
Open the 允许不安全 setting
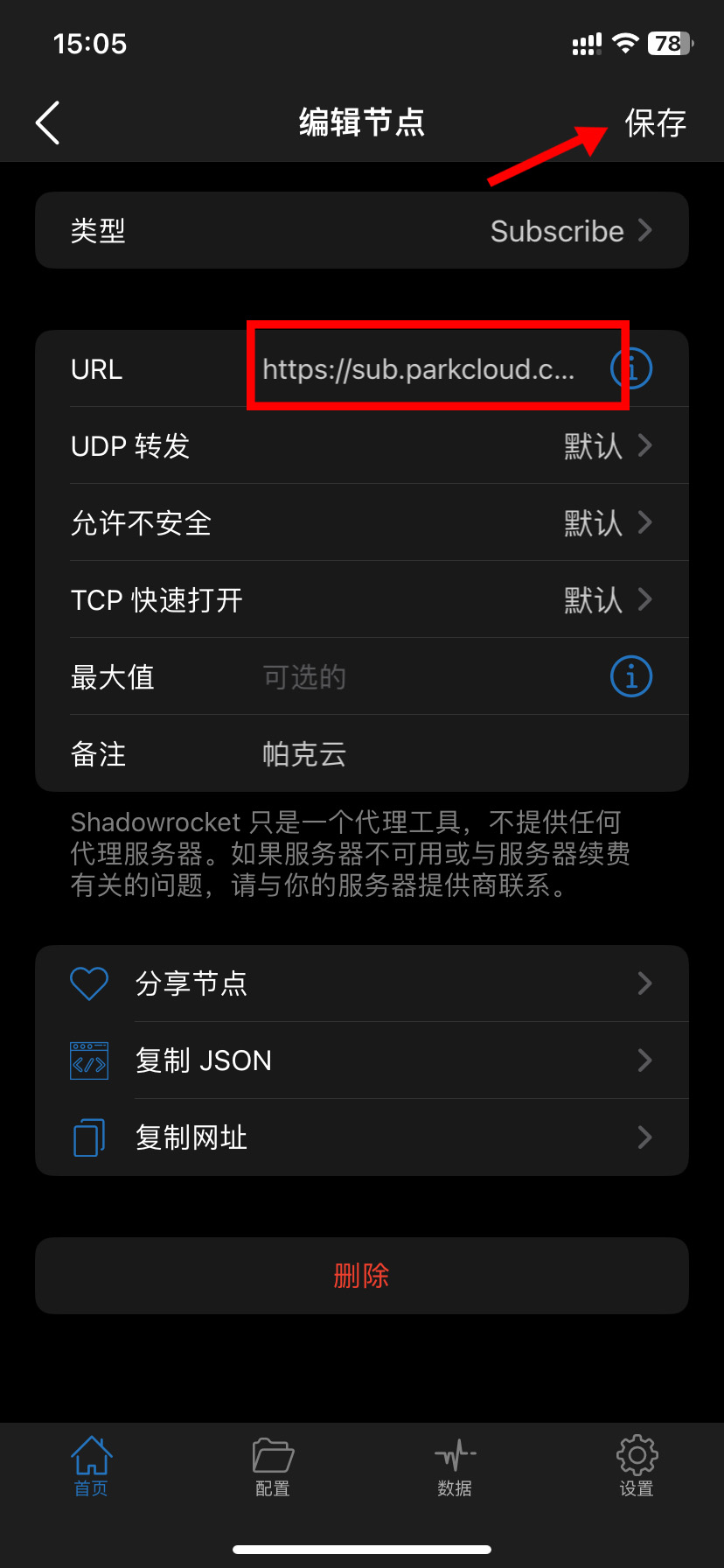[362, 523]
